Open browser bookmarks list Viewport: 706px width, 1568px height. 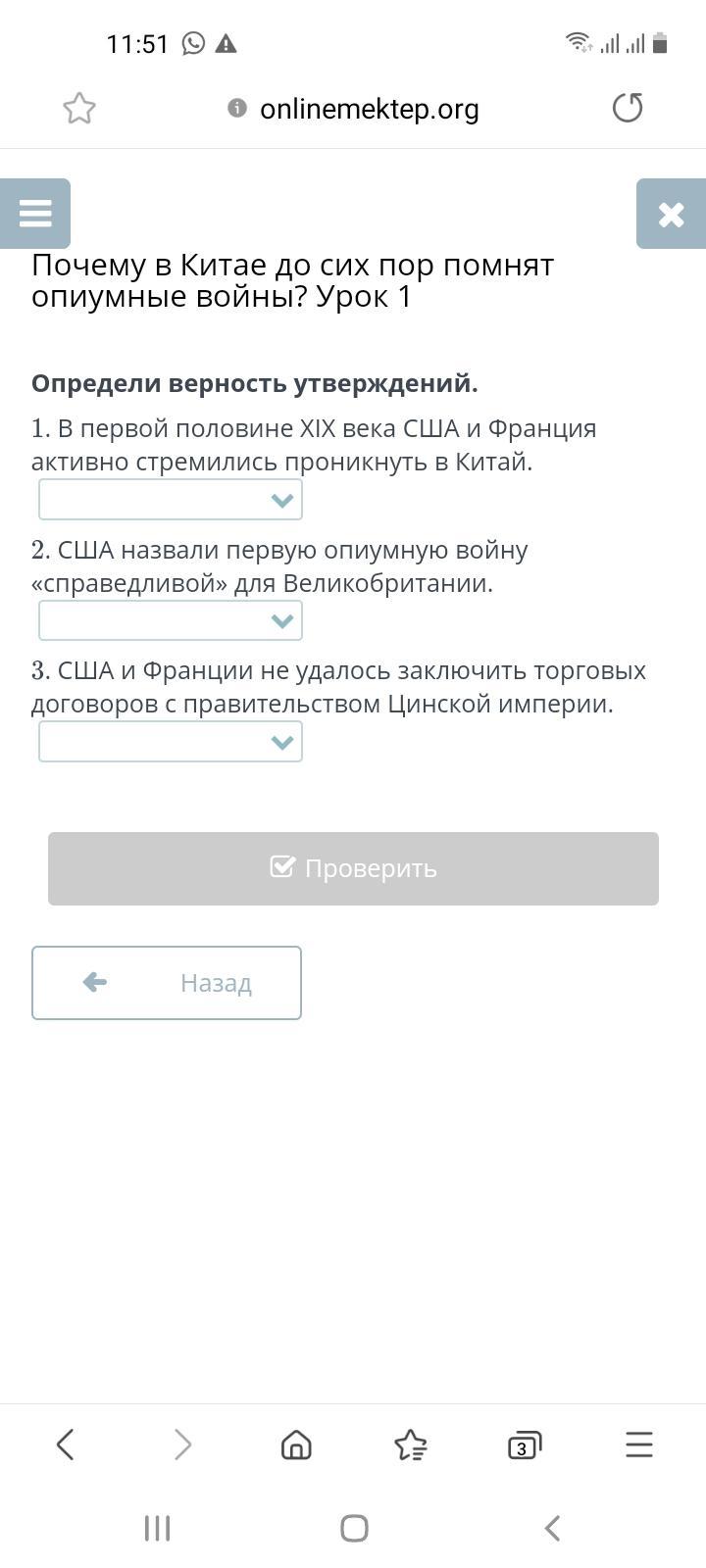tap(410, 1445)
